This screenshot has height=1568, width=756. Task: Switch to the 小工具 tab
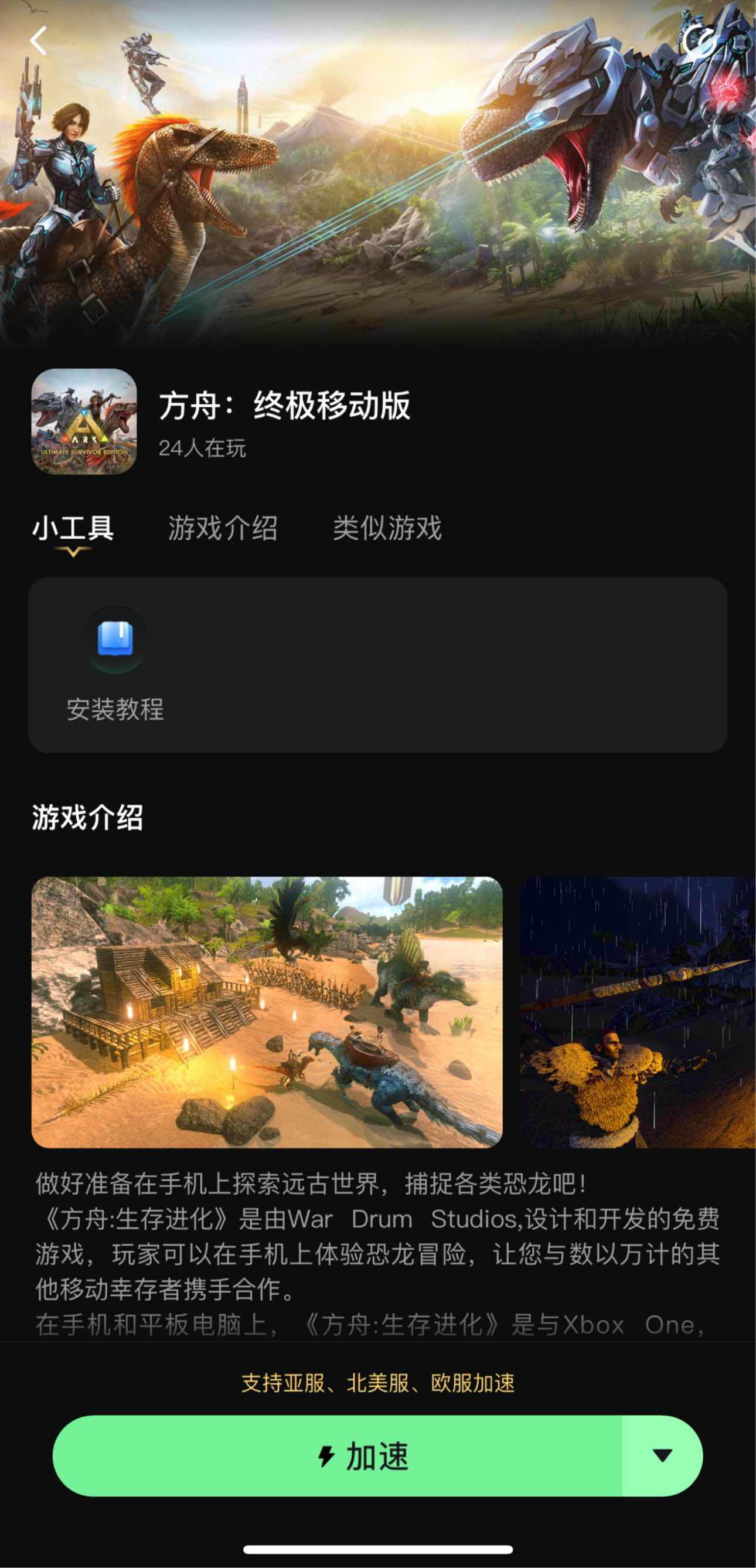coord(73,528)
